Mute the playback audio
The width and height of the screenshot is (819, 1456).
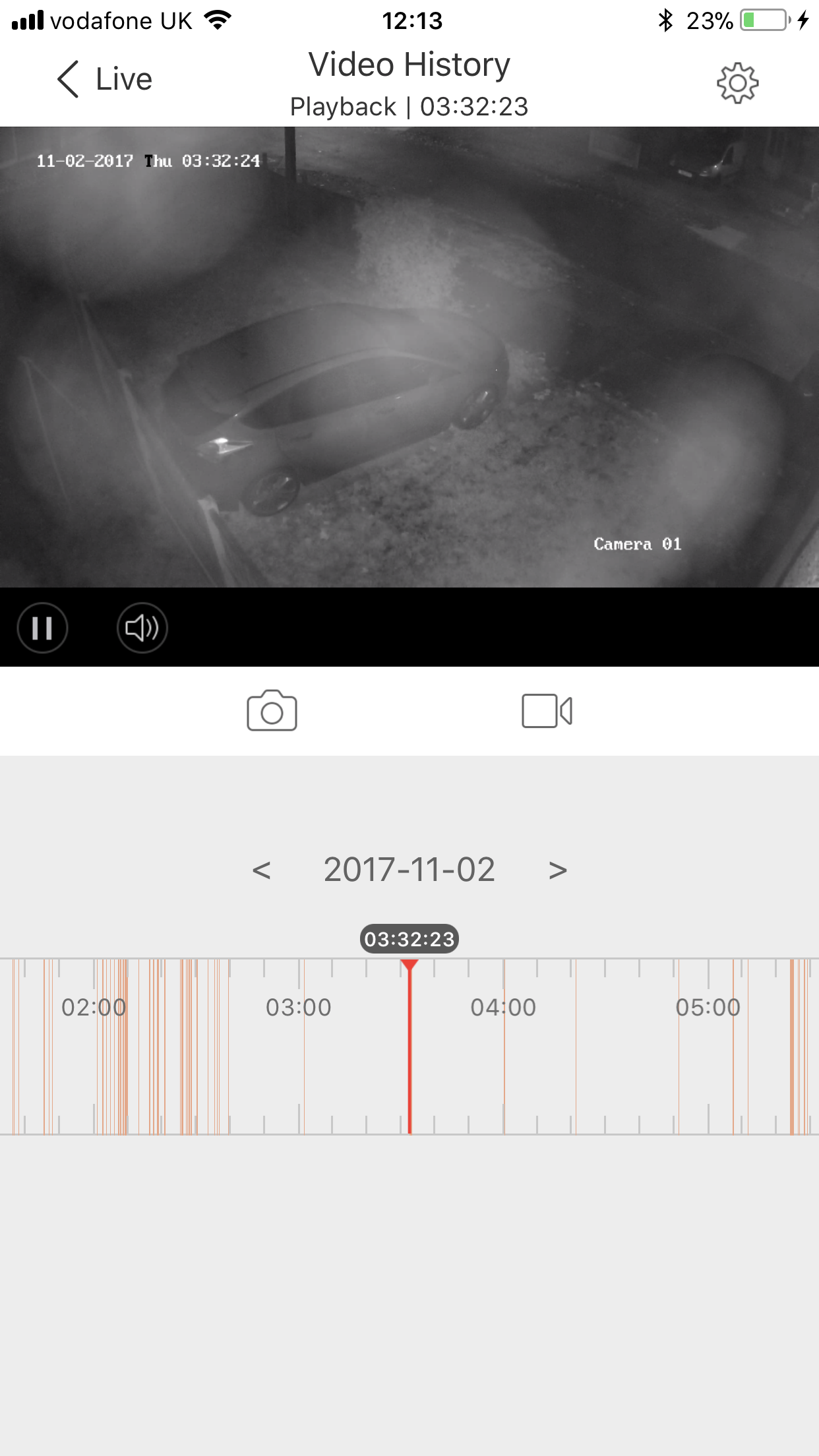[142, 628]
